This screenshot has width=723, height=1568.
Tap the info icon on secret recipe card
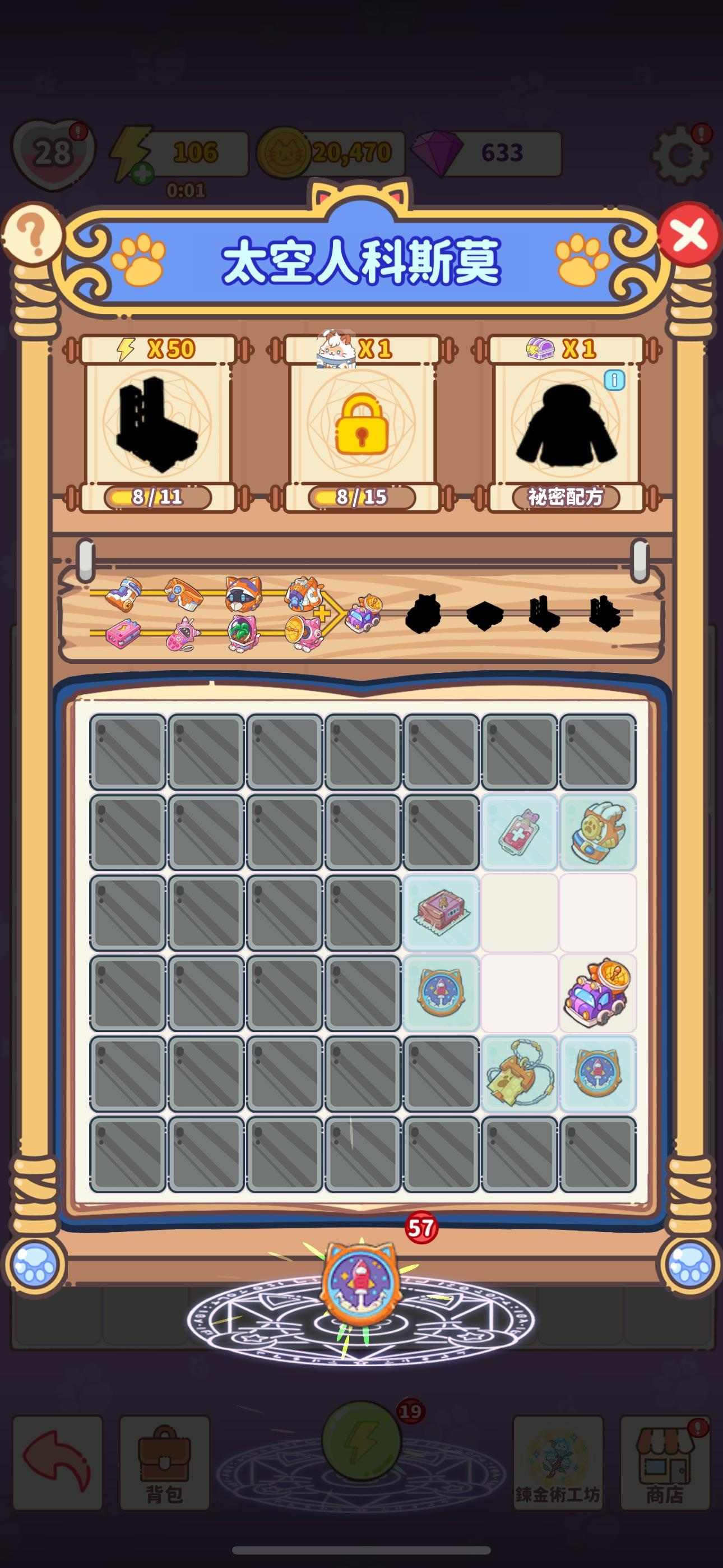tap(614, 380)
